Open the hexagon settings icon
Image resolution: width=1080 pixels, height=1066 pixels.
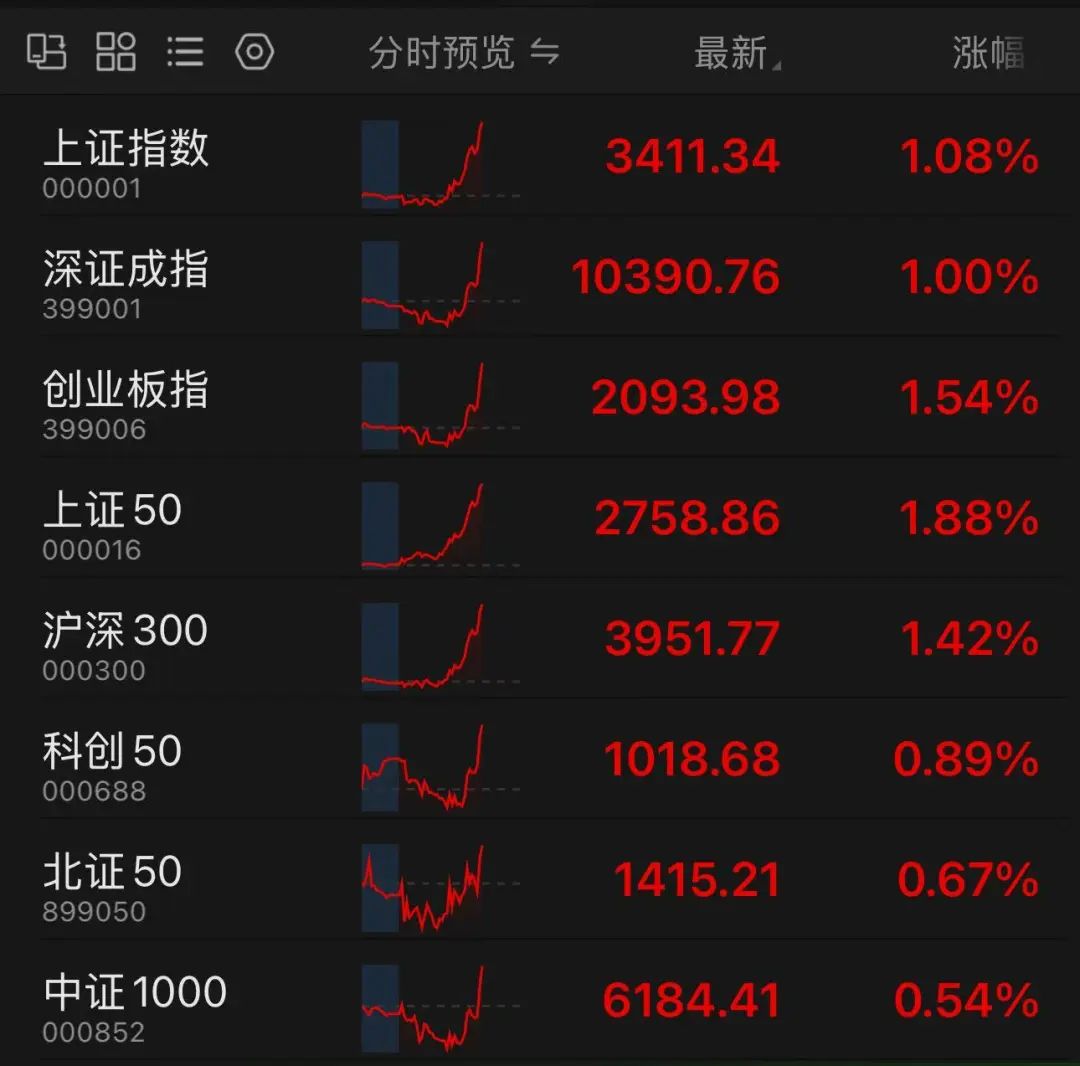pos(254,52)
